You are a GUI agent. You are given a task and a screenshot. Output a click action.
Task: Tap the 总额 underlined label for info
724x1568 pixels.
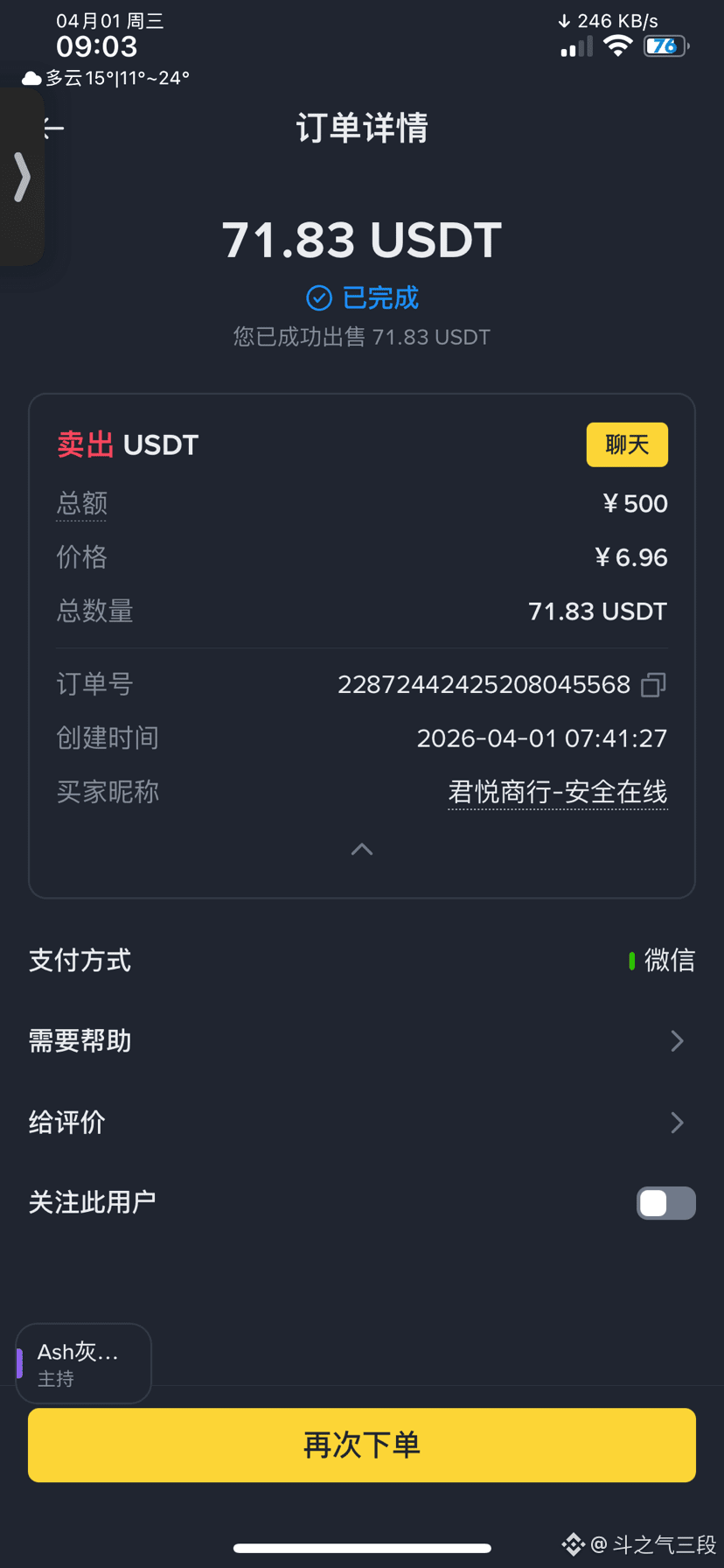[x=81, y=503]
